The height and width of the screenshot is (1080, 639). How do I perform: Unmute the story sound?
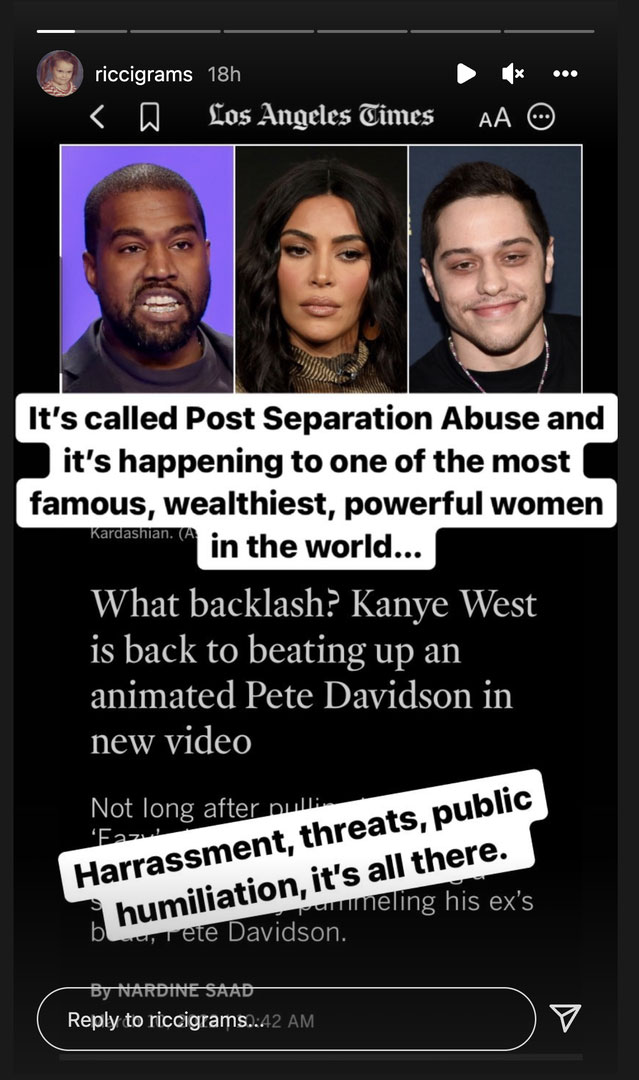tap(513, 73)
